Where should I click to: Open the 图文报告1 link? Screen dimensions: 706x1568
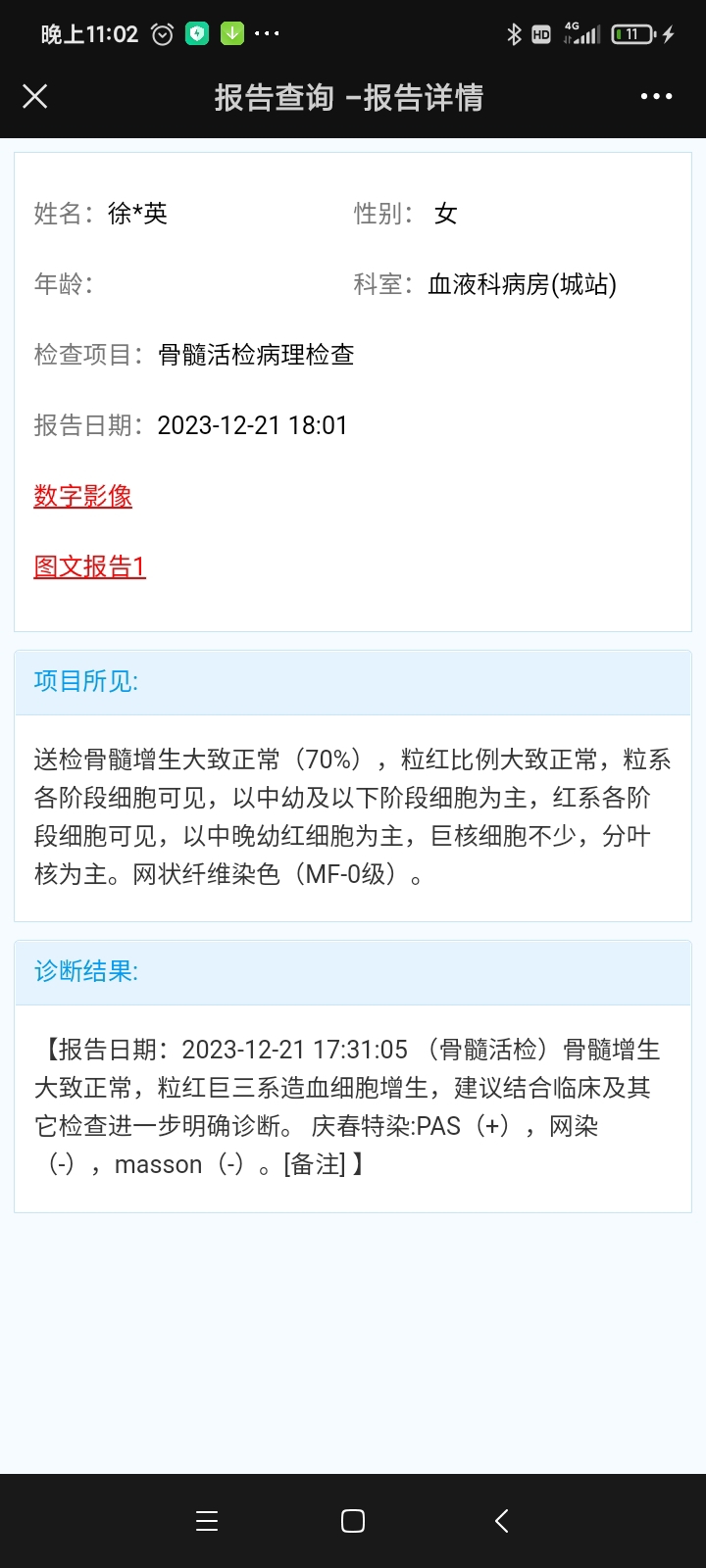89,566
